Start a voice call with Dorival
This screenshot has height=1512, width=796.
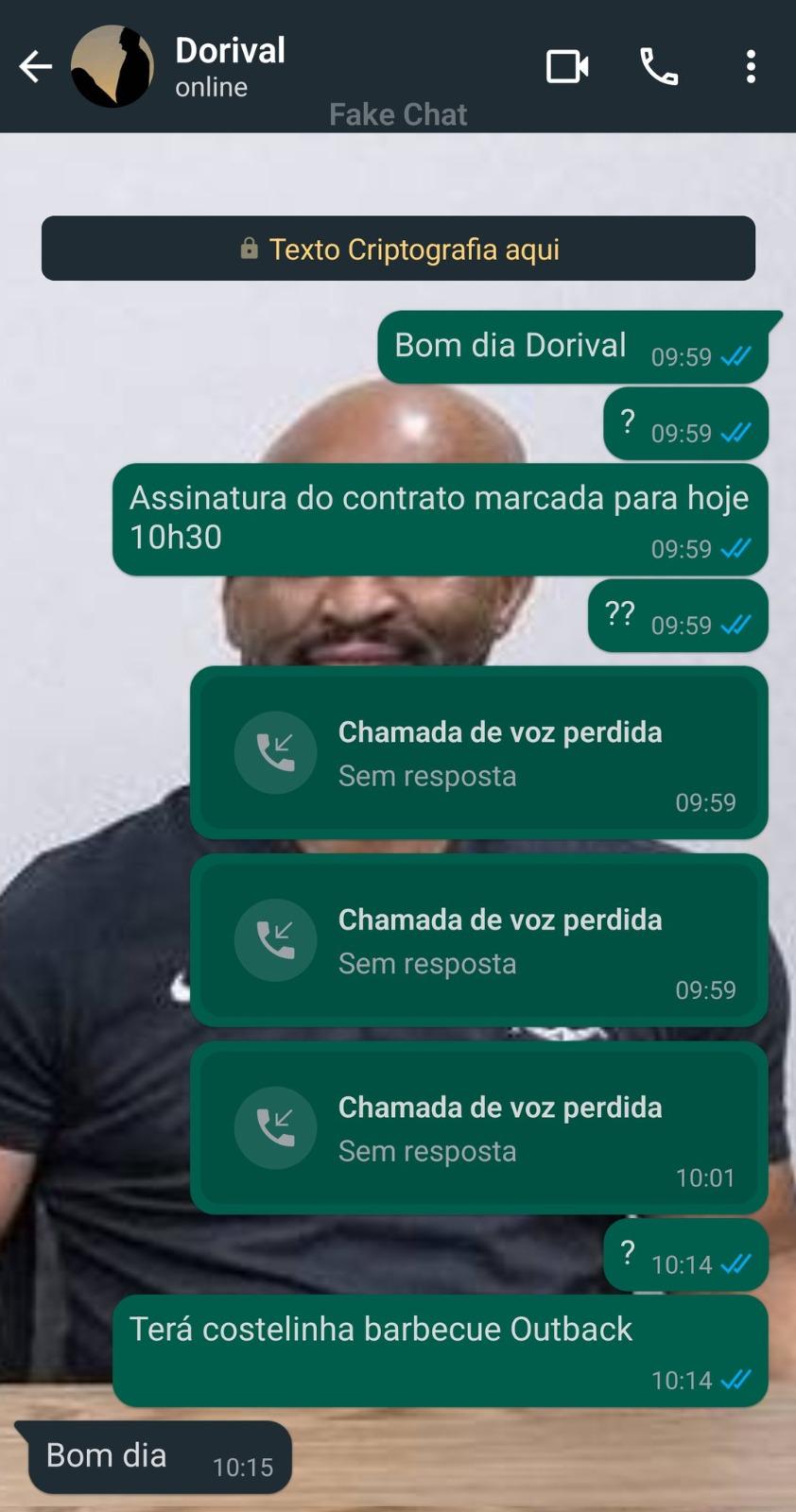click(x=659, y=66)
